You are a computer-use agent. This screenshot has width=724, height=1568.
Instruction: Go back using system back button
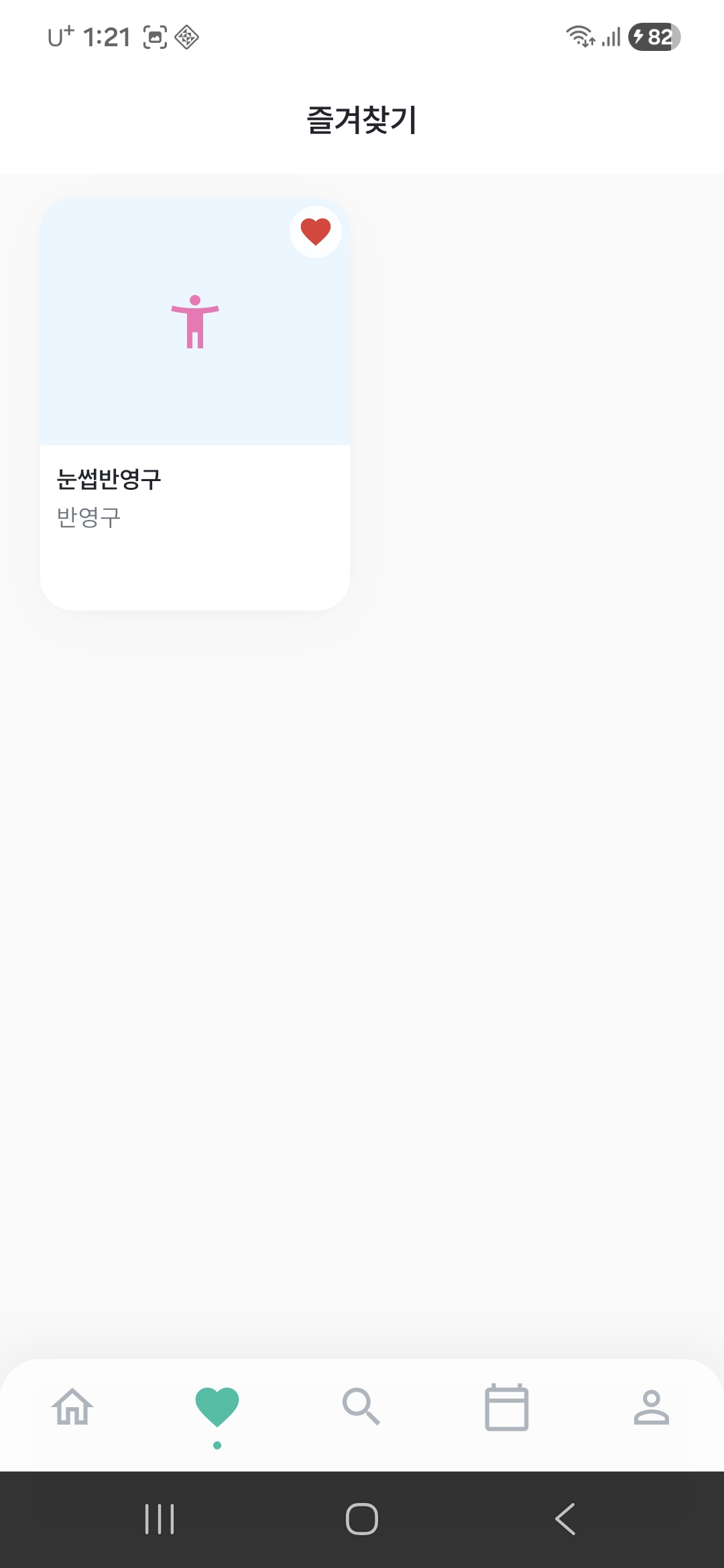click(565, 1518)
